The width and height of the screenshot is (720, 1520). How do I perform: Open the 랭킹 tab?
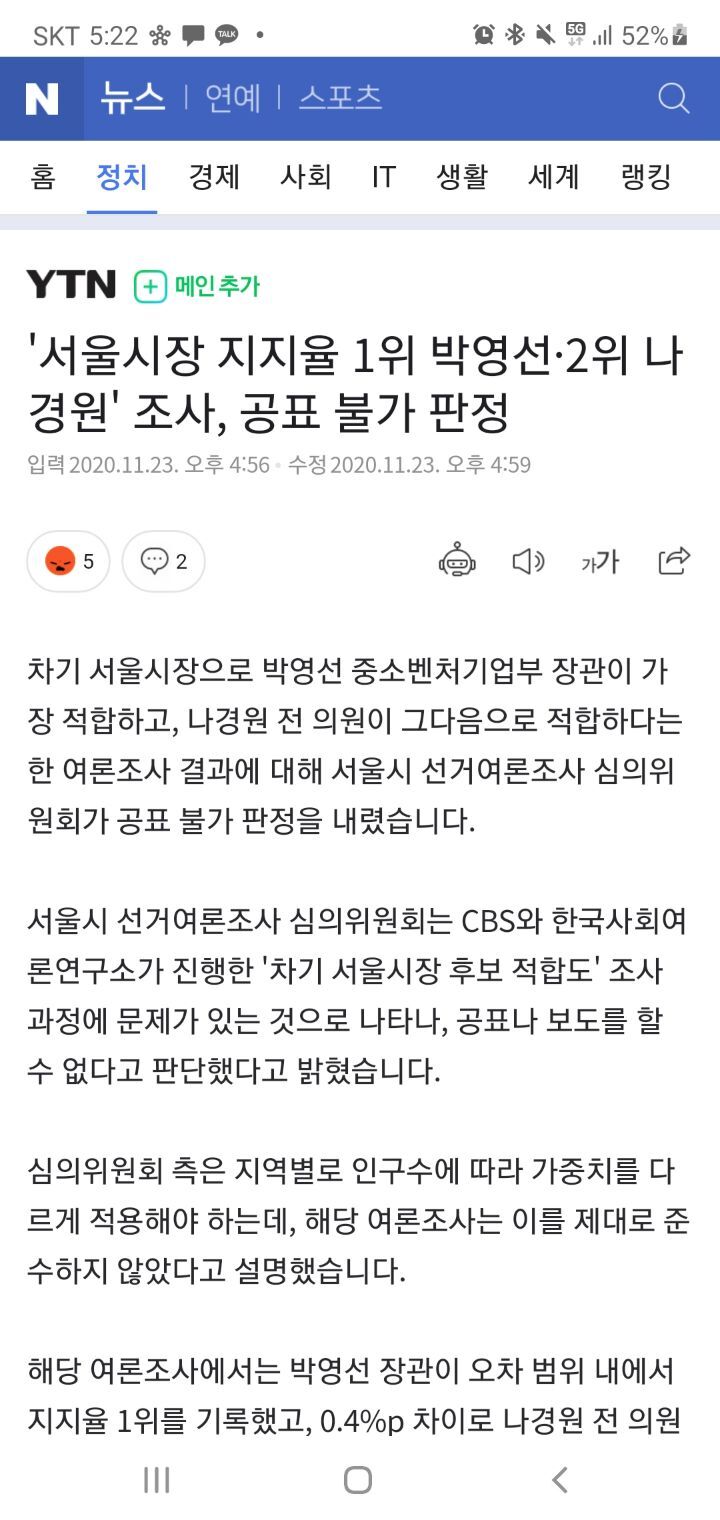pos(645,178)
